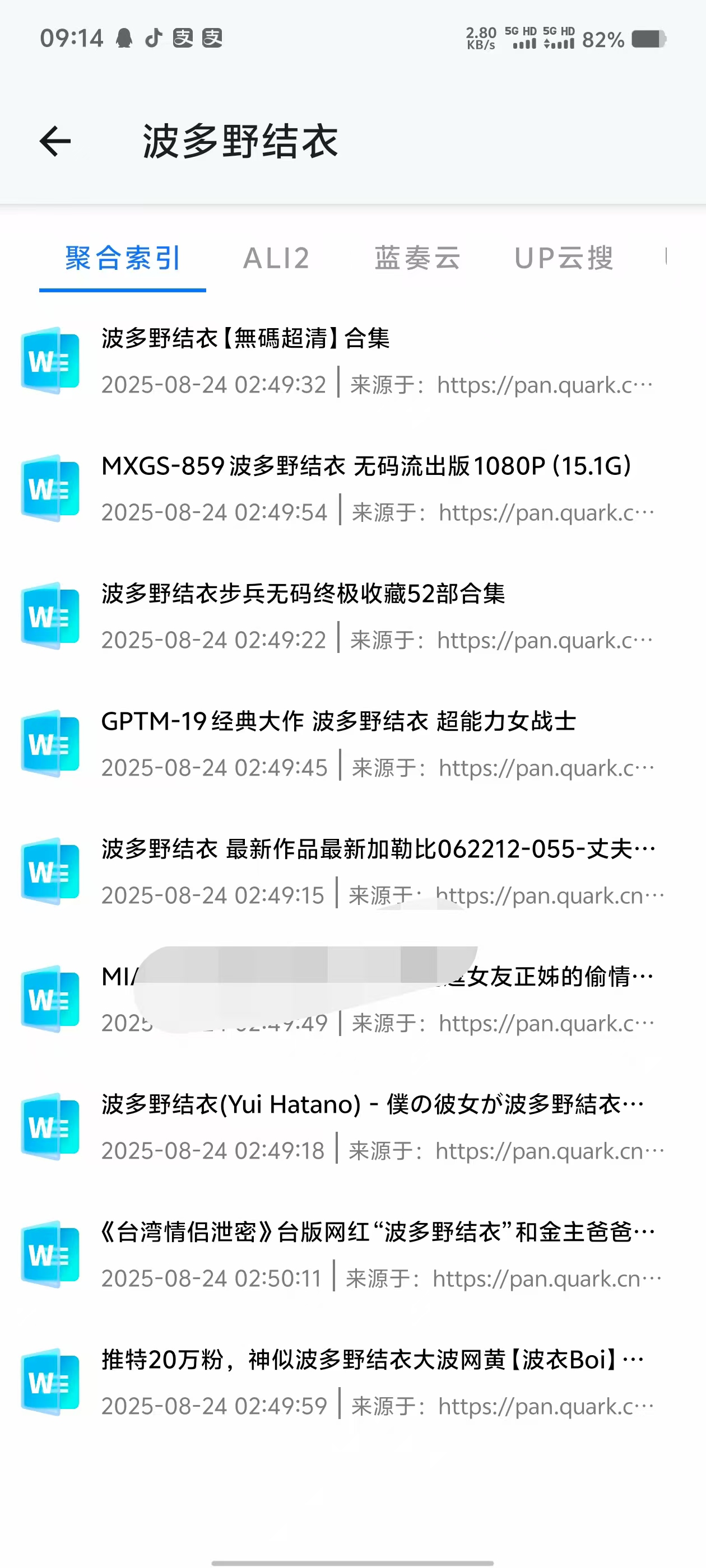Tap the back arrow to exit search results
706x1568 pixels.
pyautogui.click(x=54, y=142)
